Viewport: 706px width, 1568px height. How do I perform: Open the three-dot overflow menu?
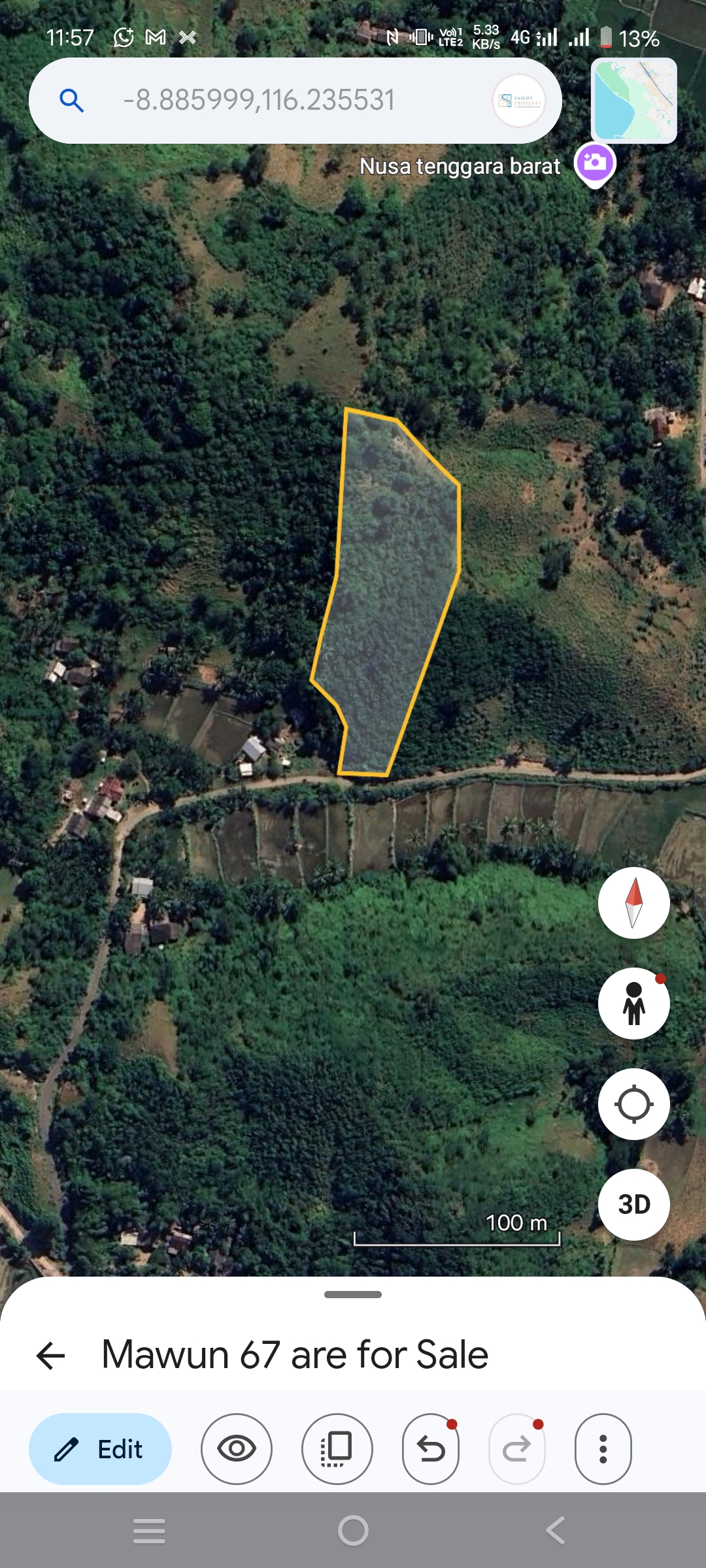coord(603,1449)
